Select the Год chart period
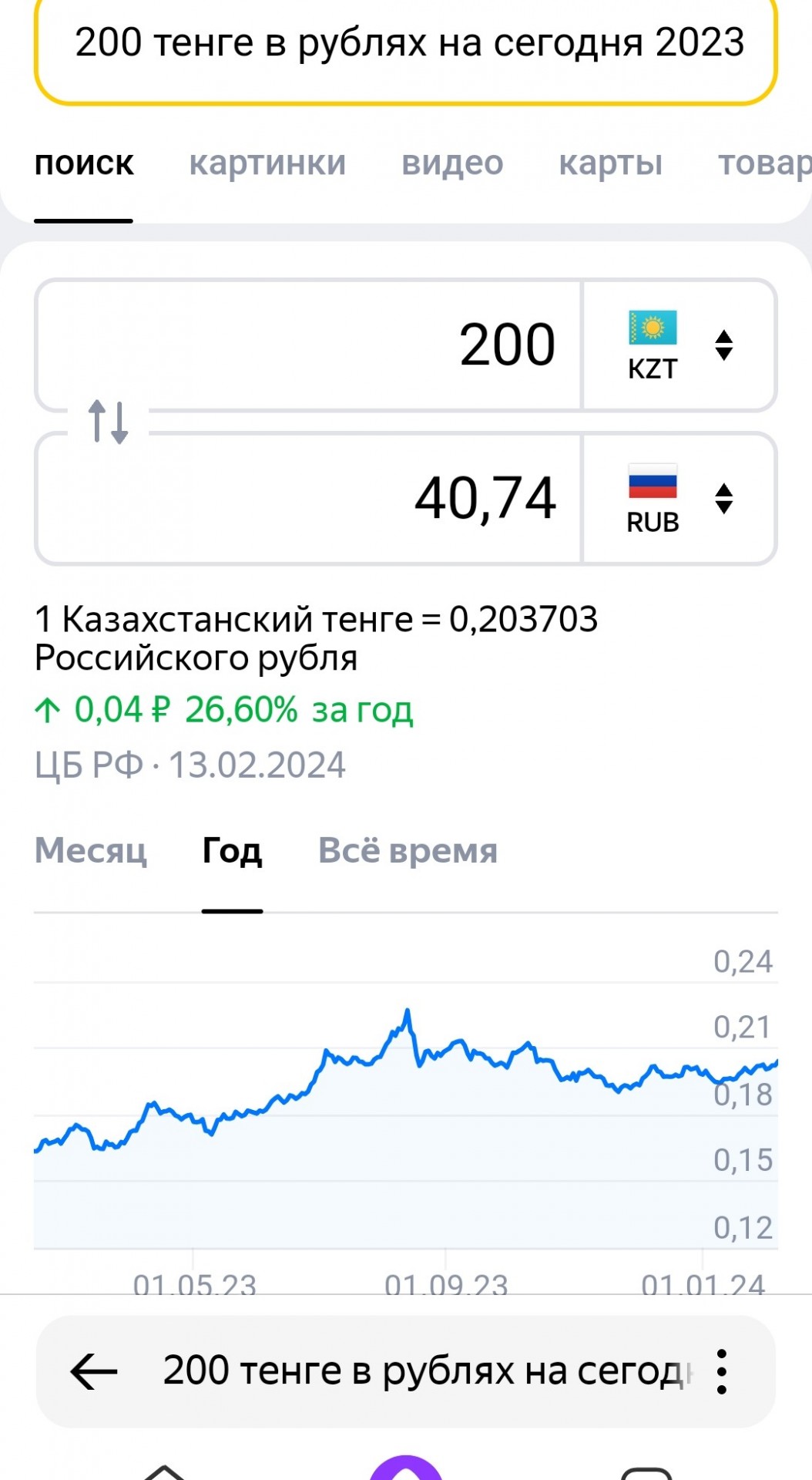The image size is (812, 1480). [x=232, y=851]
